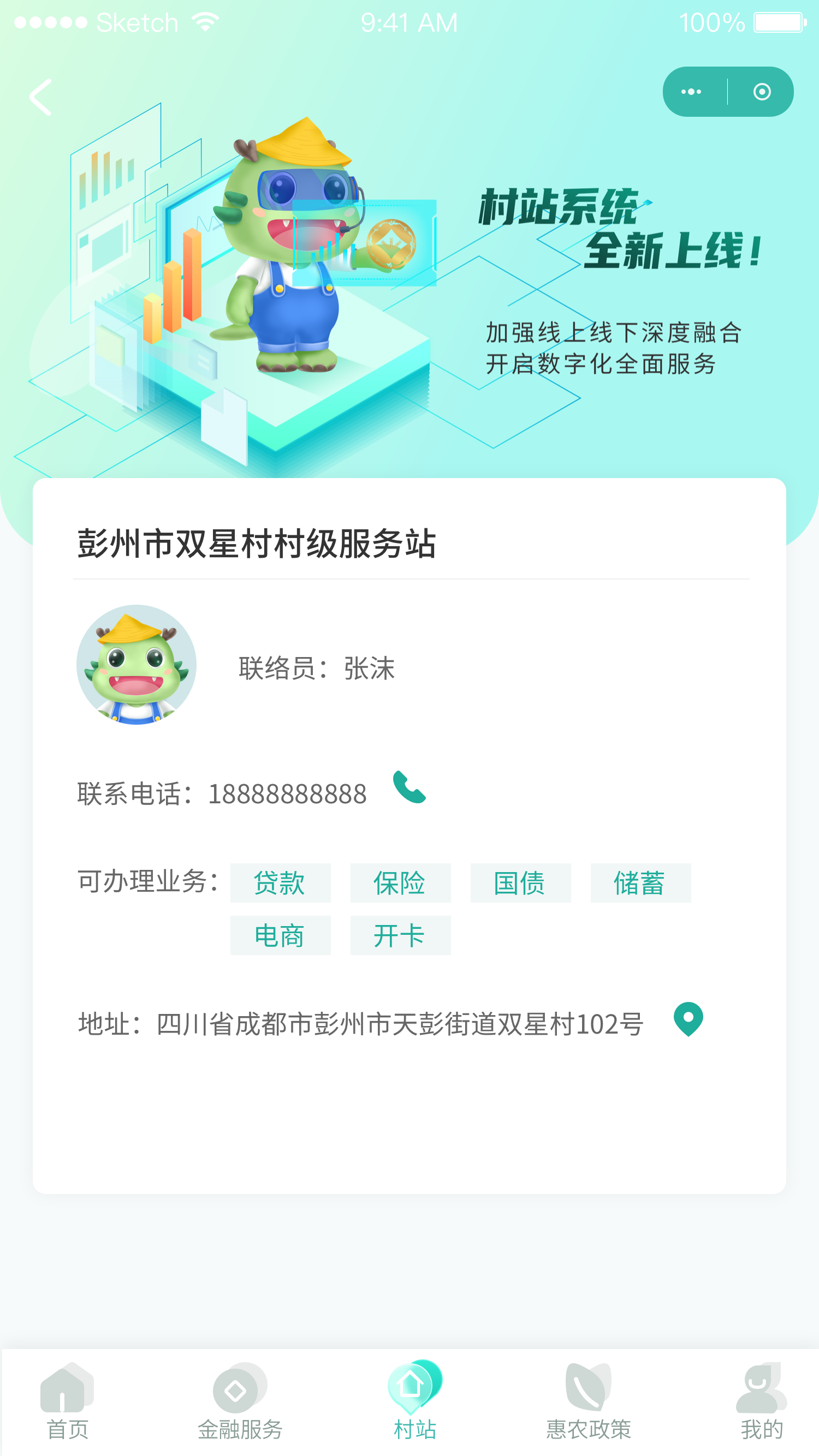The image size is (819, 1456).
Task: Close the mini program via circle icon
Action: [x=761, y=92]
